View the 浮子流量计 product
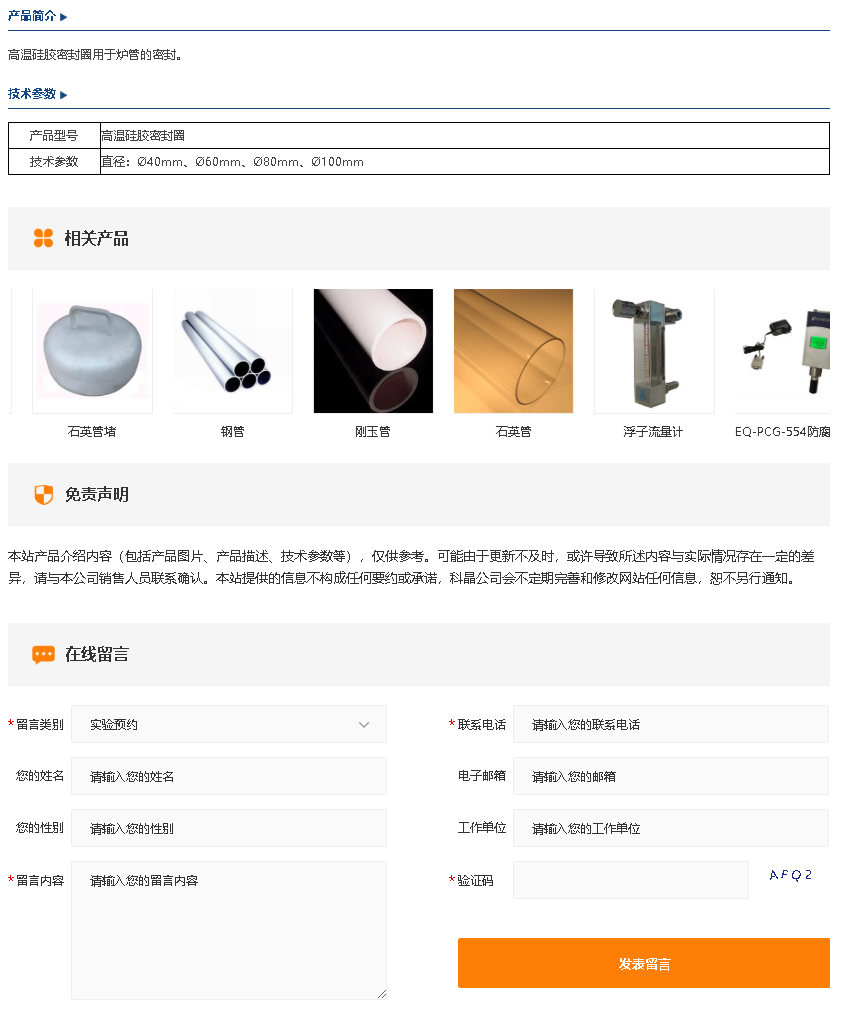This screenshot has height=1031, width=846. point(653,351)
